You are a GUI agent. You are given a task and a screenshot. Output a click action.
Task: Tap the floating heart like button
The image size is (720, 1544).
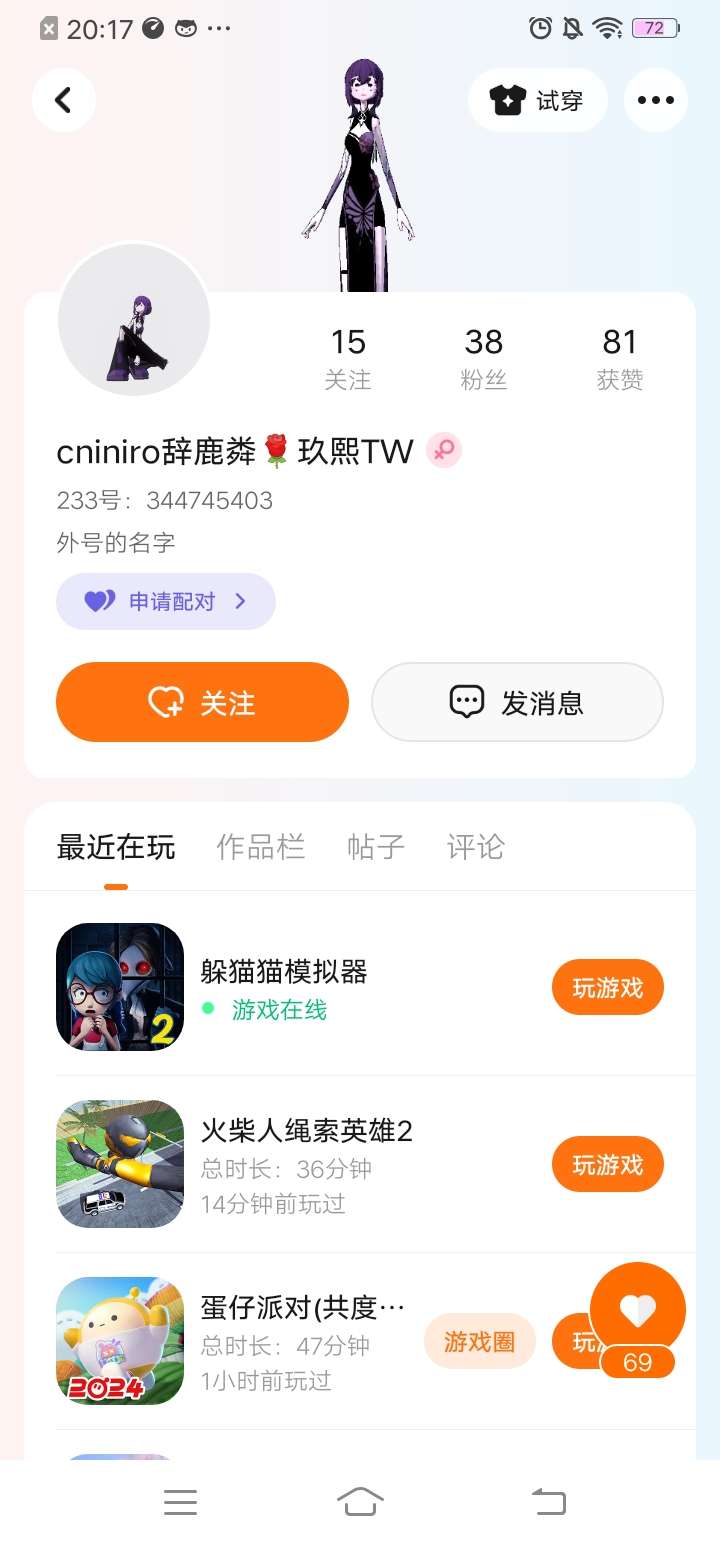(x=638, y=1310)
